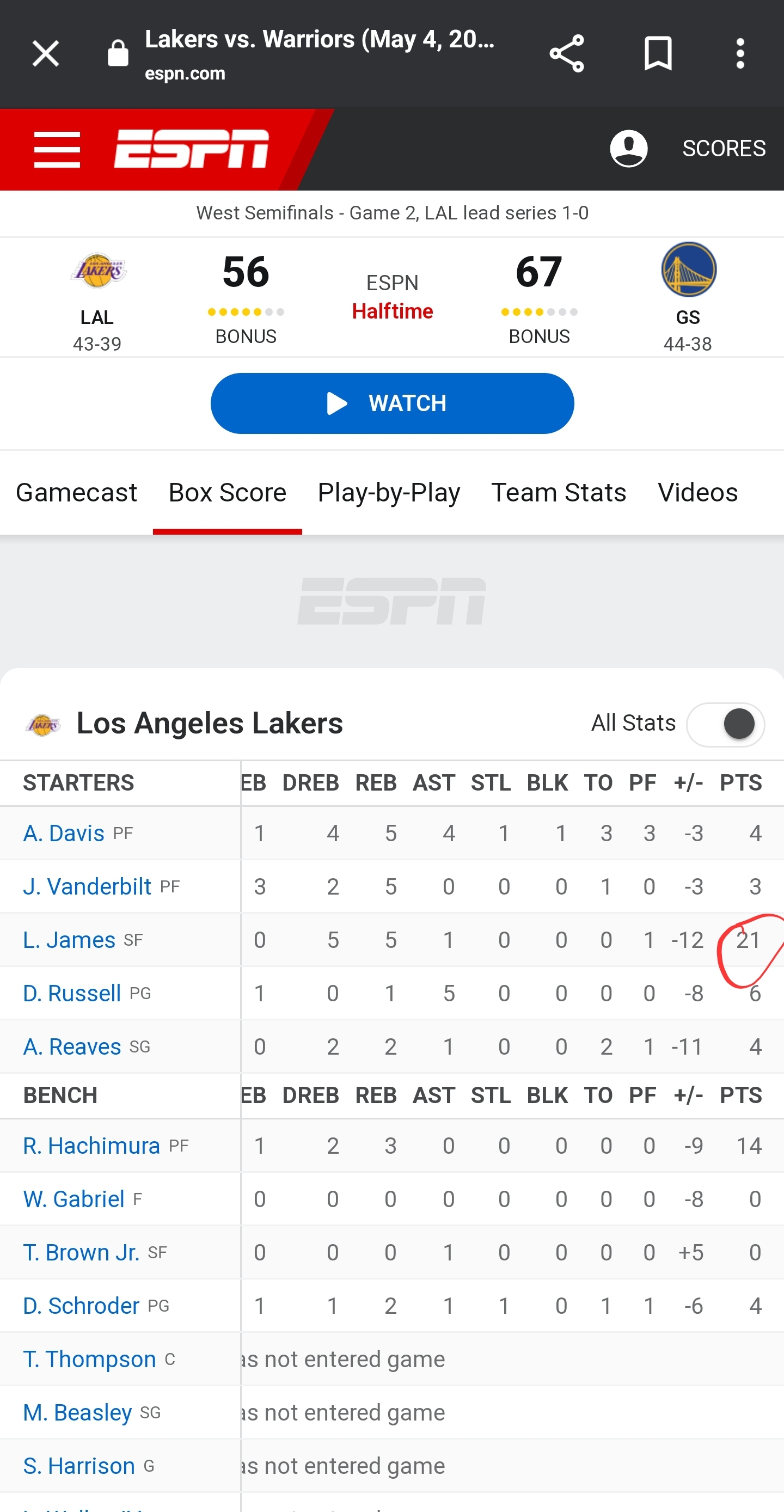Open A. Davis player page
784x1512 pixels.
pyautogui.click(x=63, y=834)
